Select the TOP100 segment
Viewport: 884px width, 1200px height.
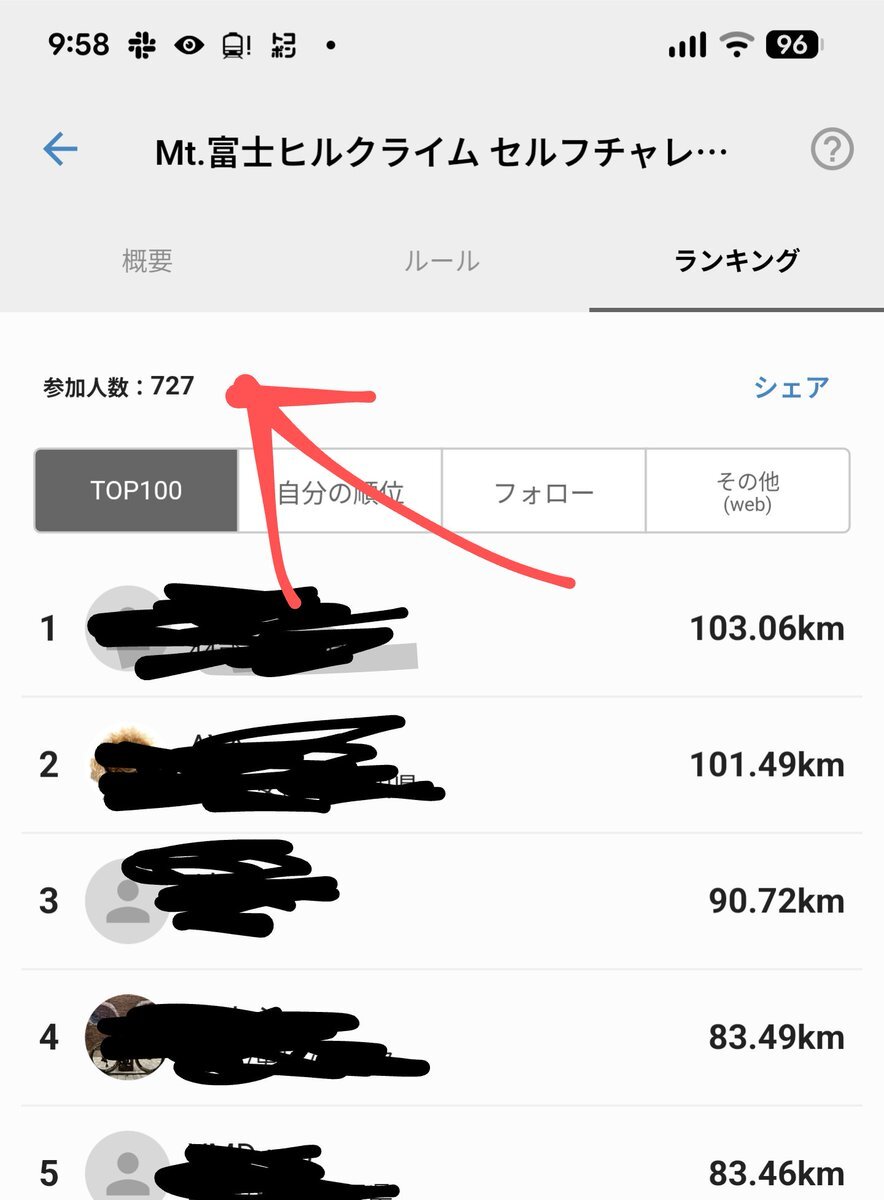pos(137,491)
